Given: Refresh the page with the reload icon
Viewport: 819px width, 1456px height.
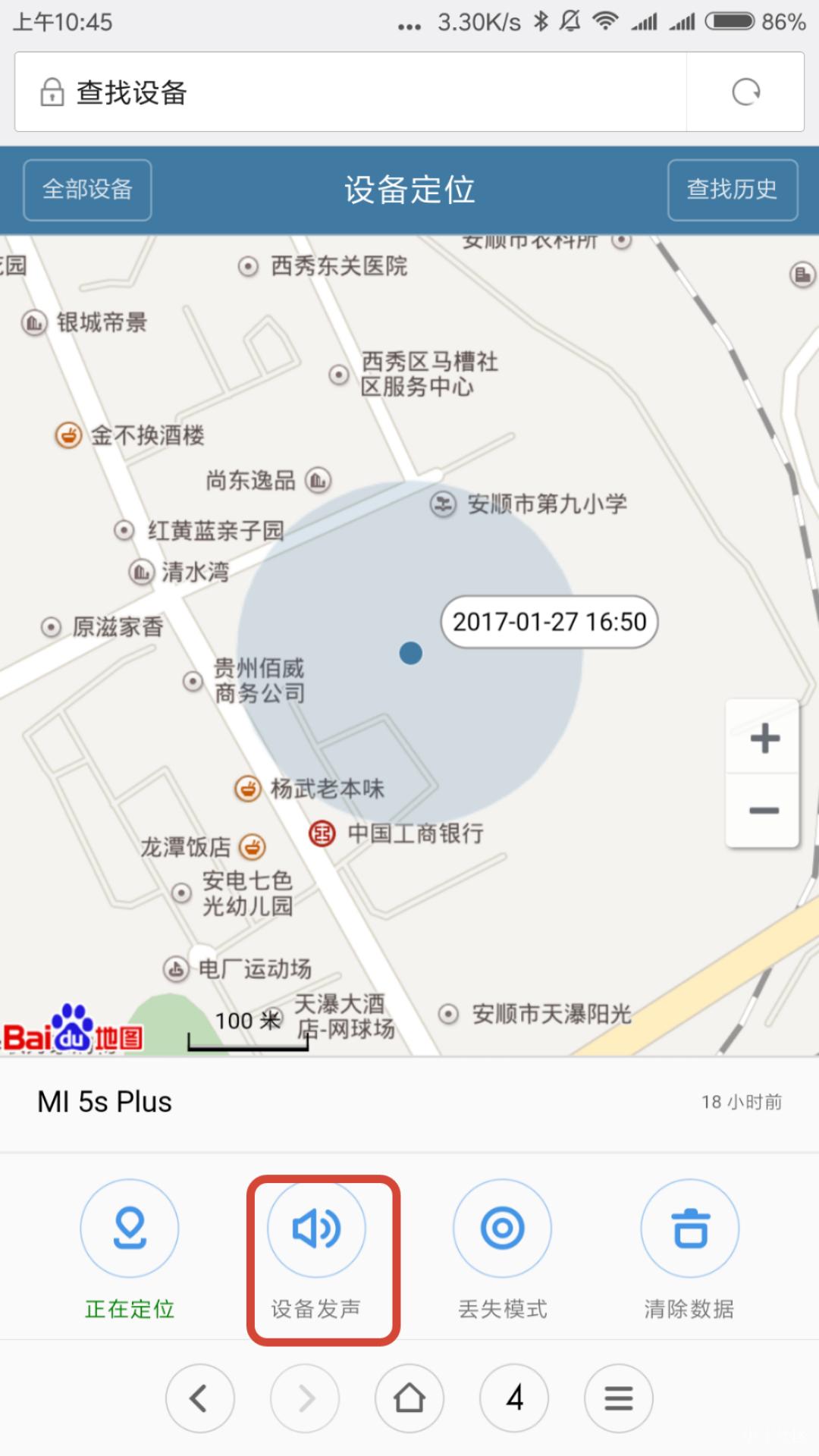Looking at the screenshot, I should click(747, 91).
